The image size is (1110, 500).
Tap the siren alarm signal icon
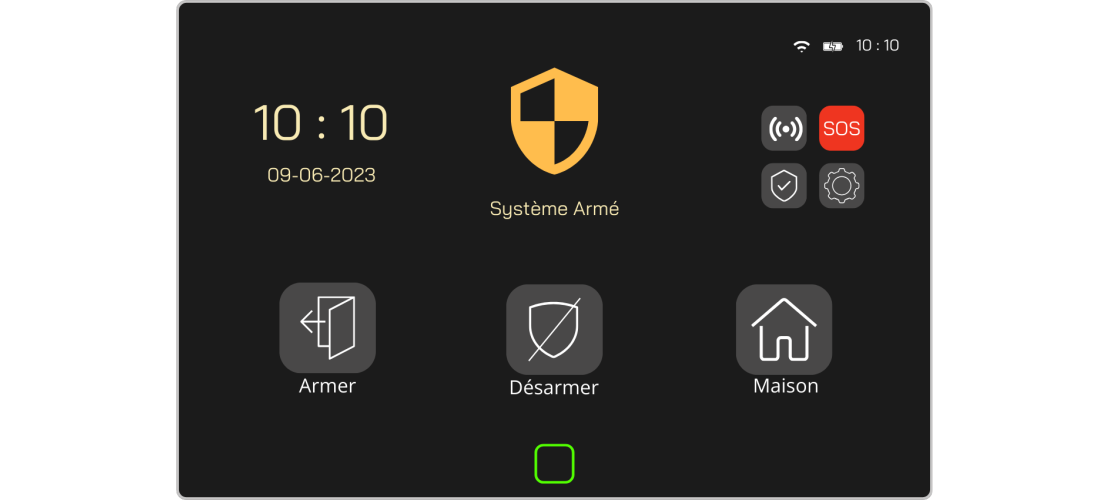click(784, 129)
